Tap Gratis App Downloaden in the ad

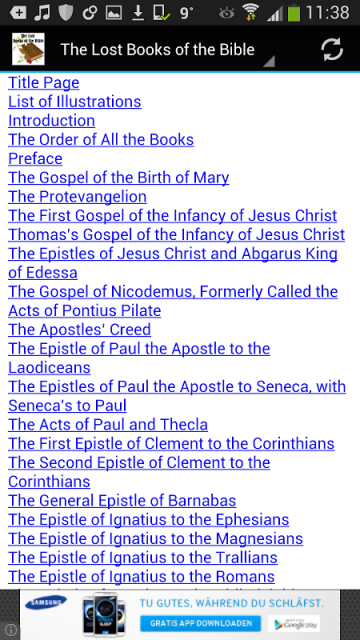(x=200, y=623)
